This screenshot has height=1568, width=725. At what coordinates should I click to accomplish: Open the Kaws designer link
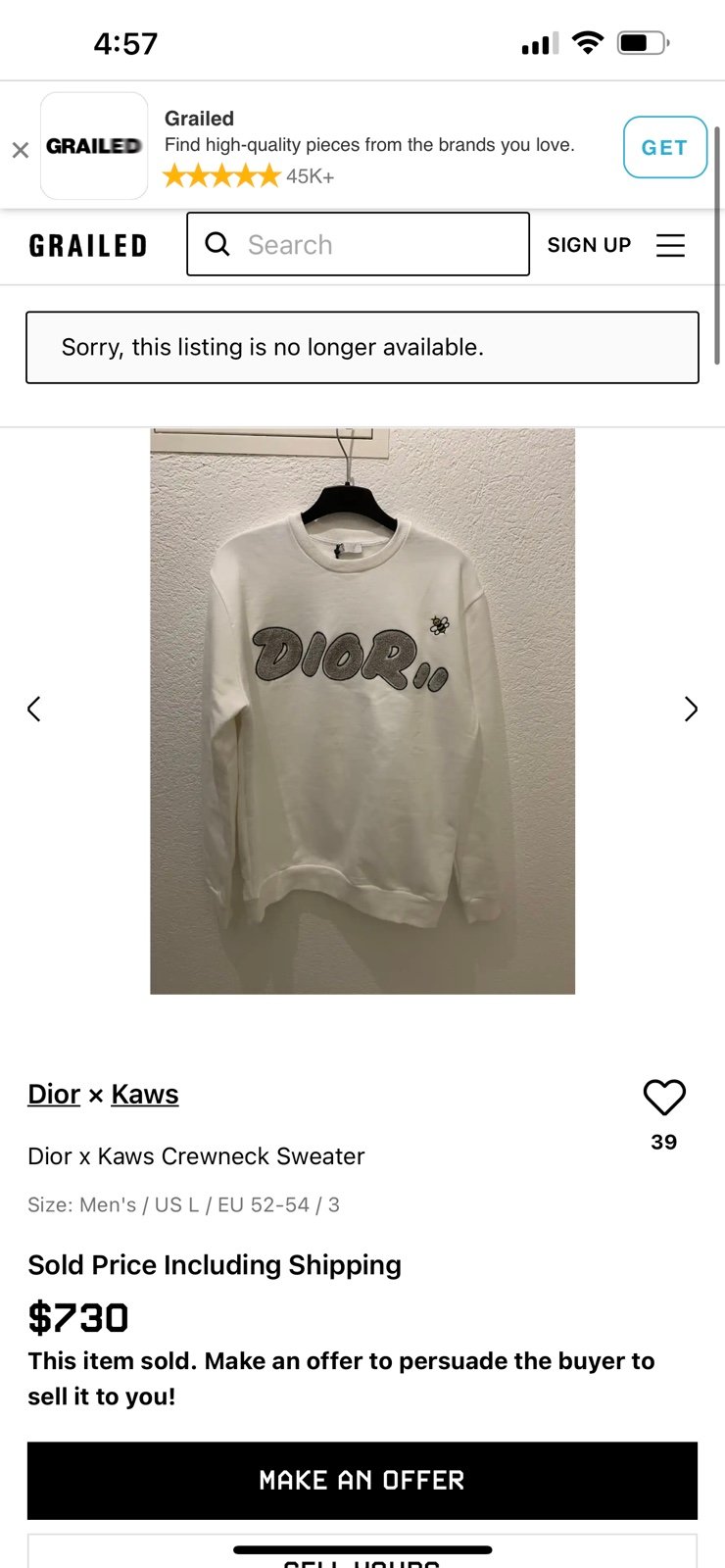tap(145, 1094)
